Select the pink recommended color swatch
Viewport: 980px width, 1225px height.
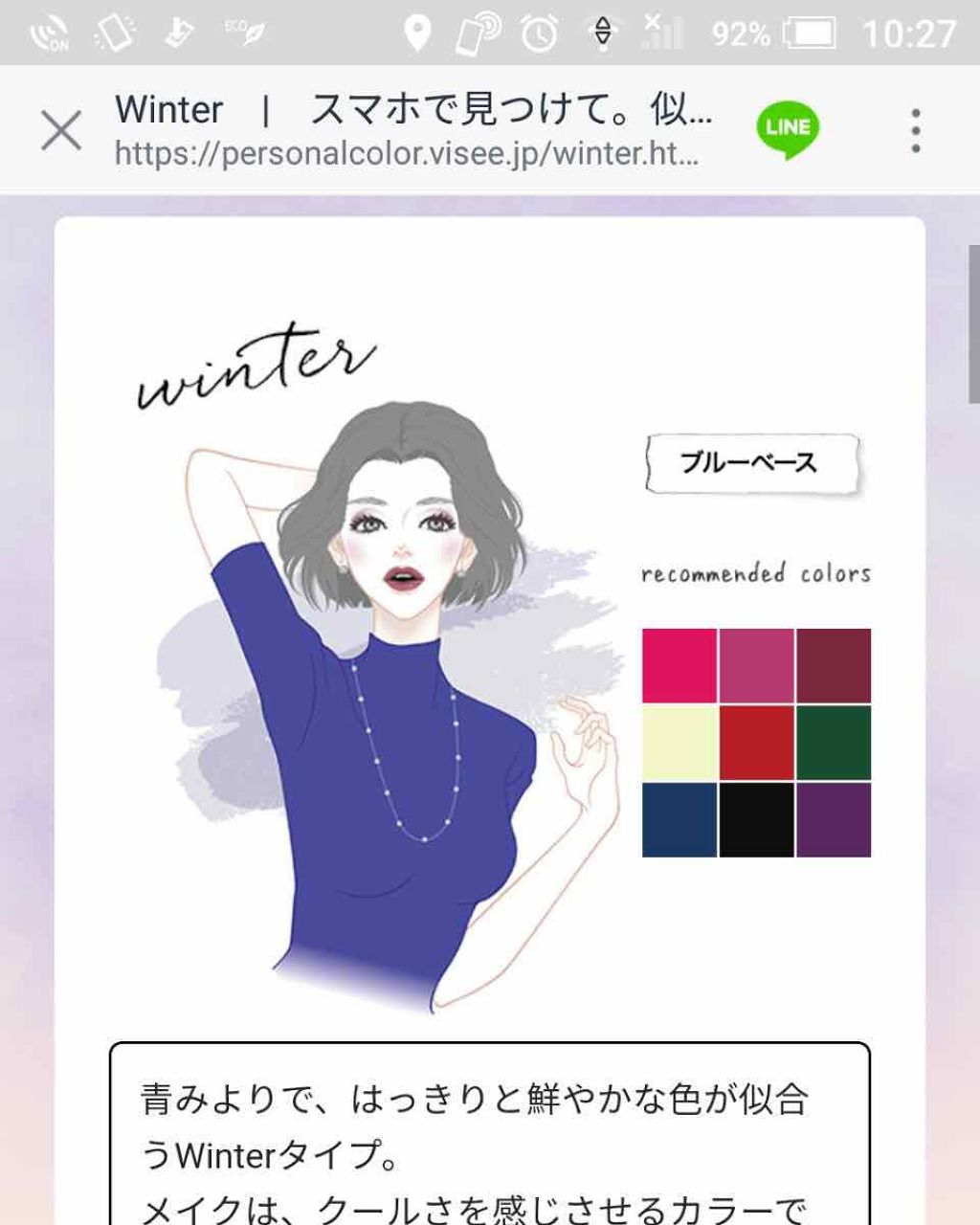click(678, 664)
